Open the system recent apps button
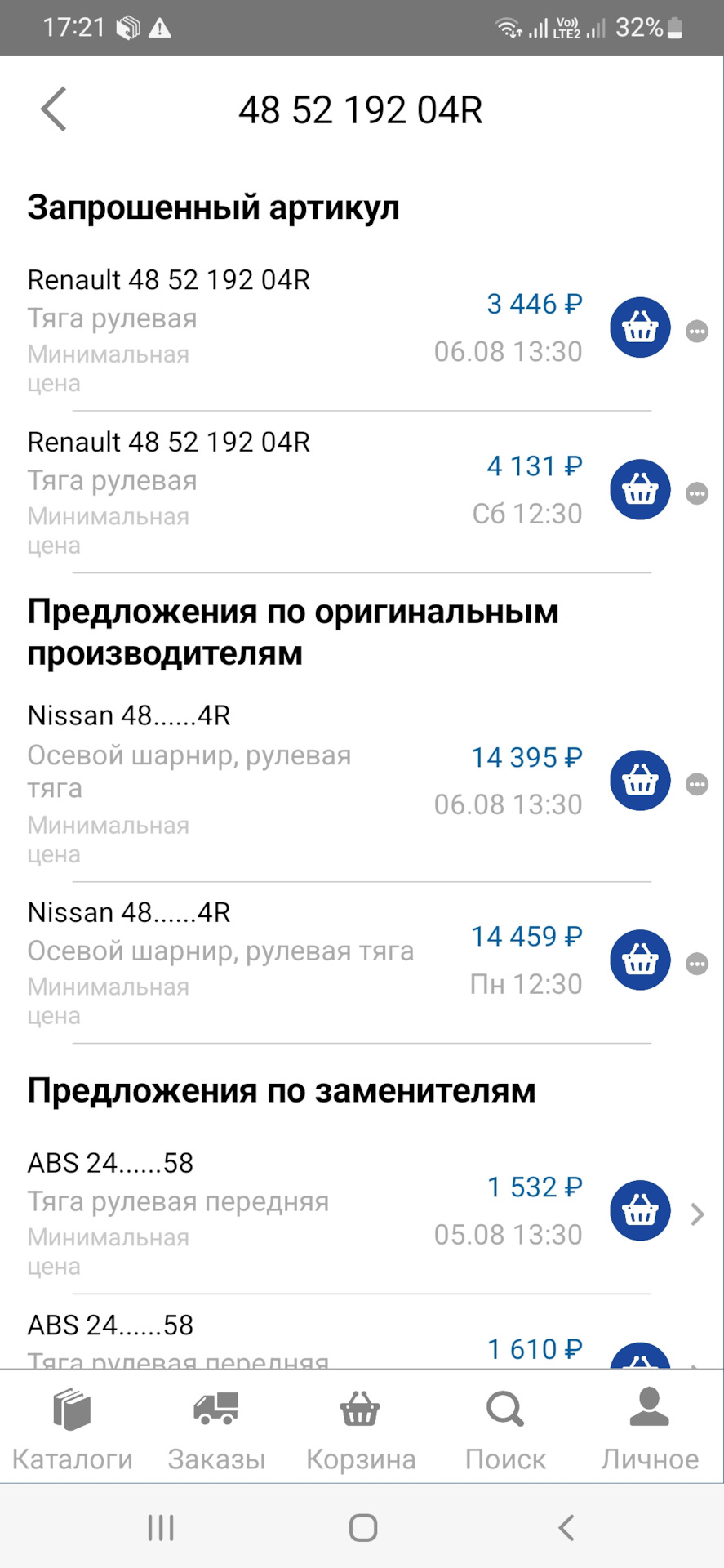724x1568 pixels. (x=161, y=1528)
